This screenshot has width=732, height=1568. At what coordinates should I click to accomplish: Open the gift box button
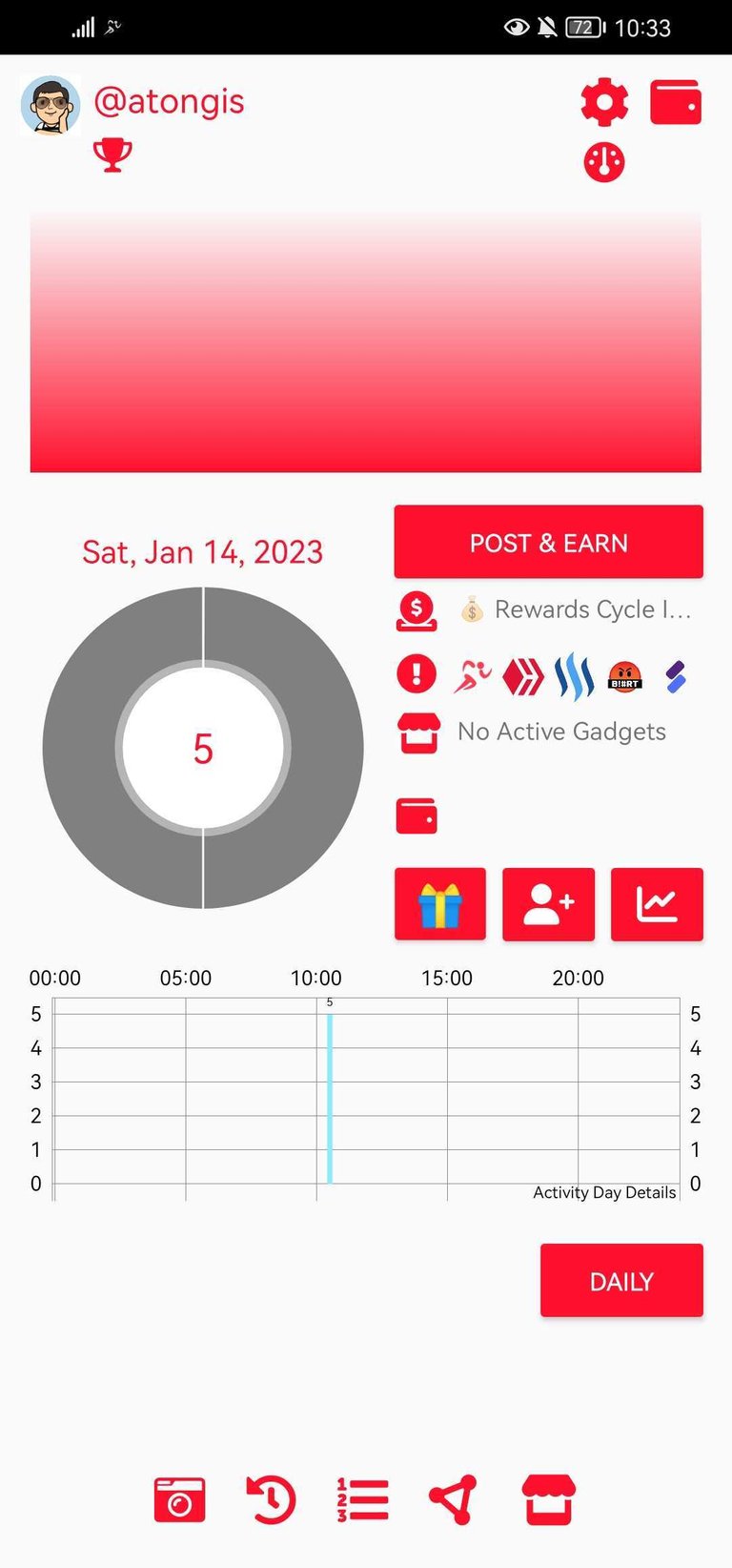[x=440, y=904]
